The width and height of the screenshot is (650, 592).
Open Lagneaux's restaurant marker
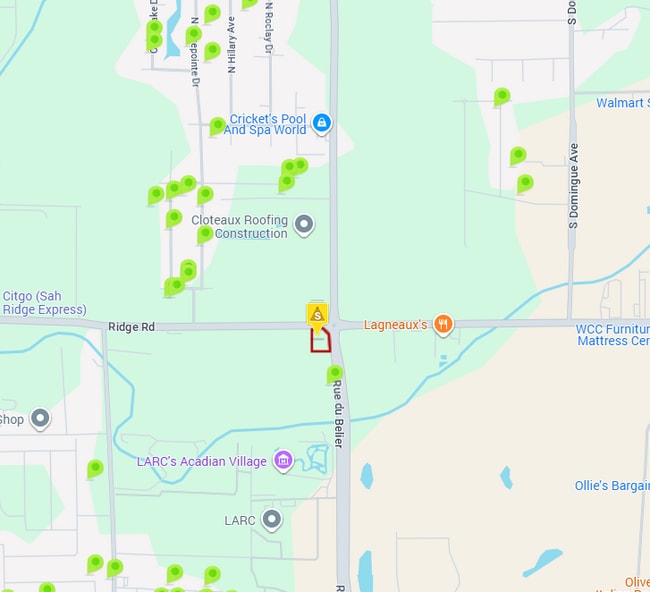pyautogui.click(x=444, y=324)
